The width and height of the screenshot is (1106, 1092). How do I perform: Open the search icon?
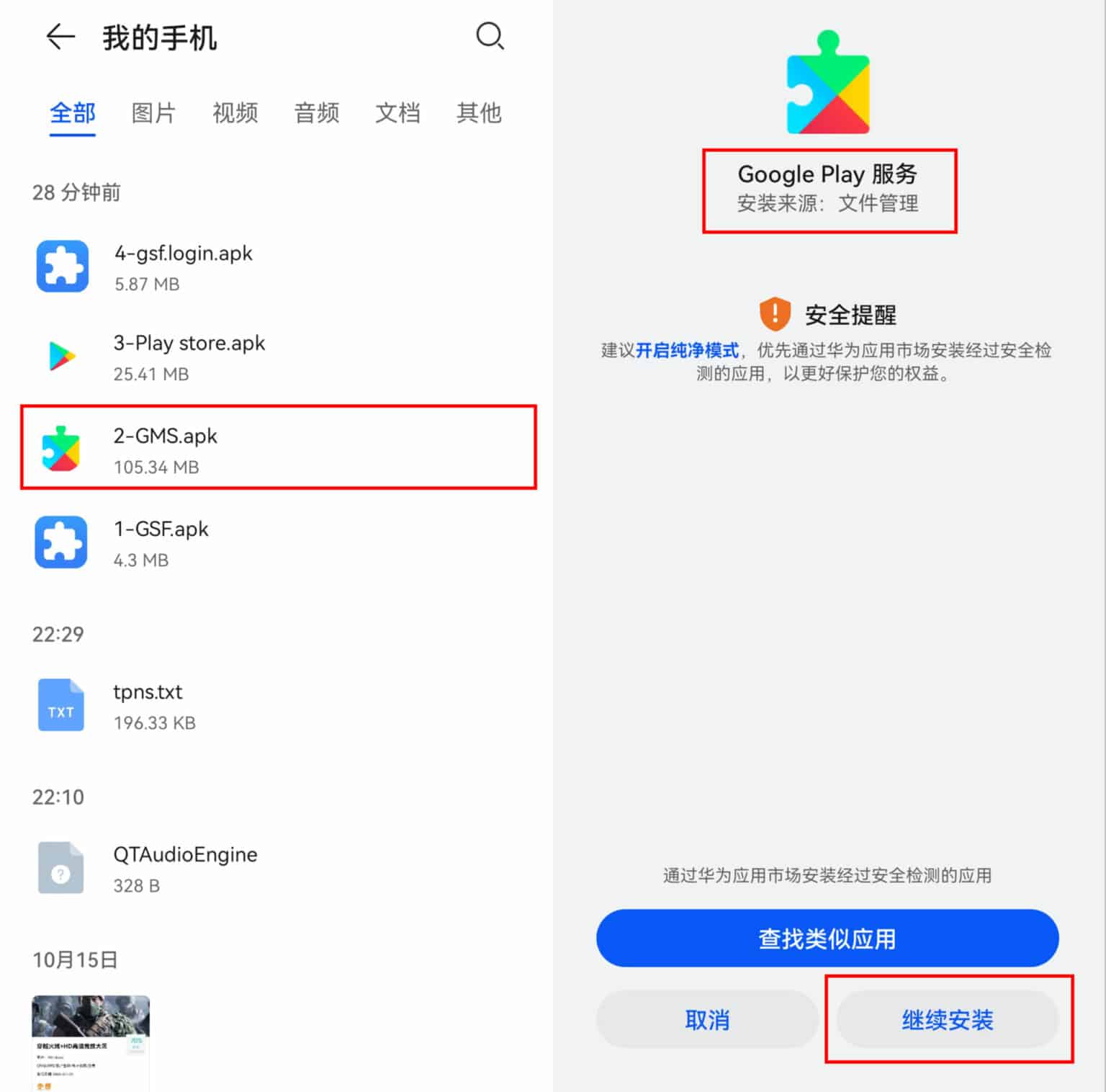(x=490, y=36)
